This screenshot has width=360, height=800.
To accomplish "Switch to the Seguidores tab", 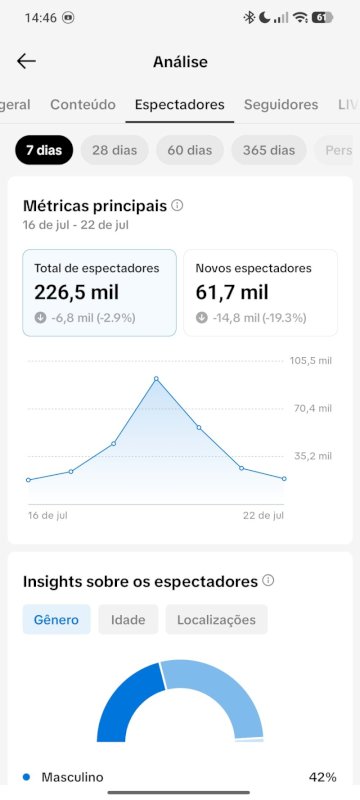I will tap(281, 105).
